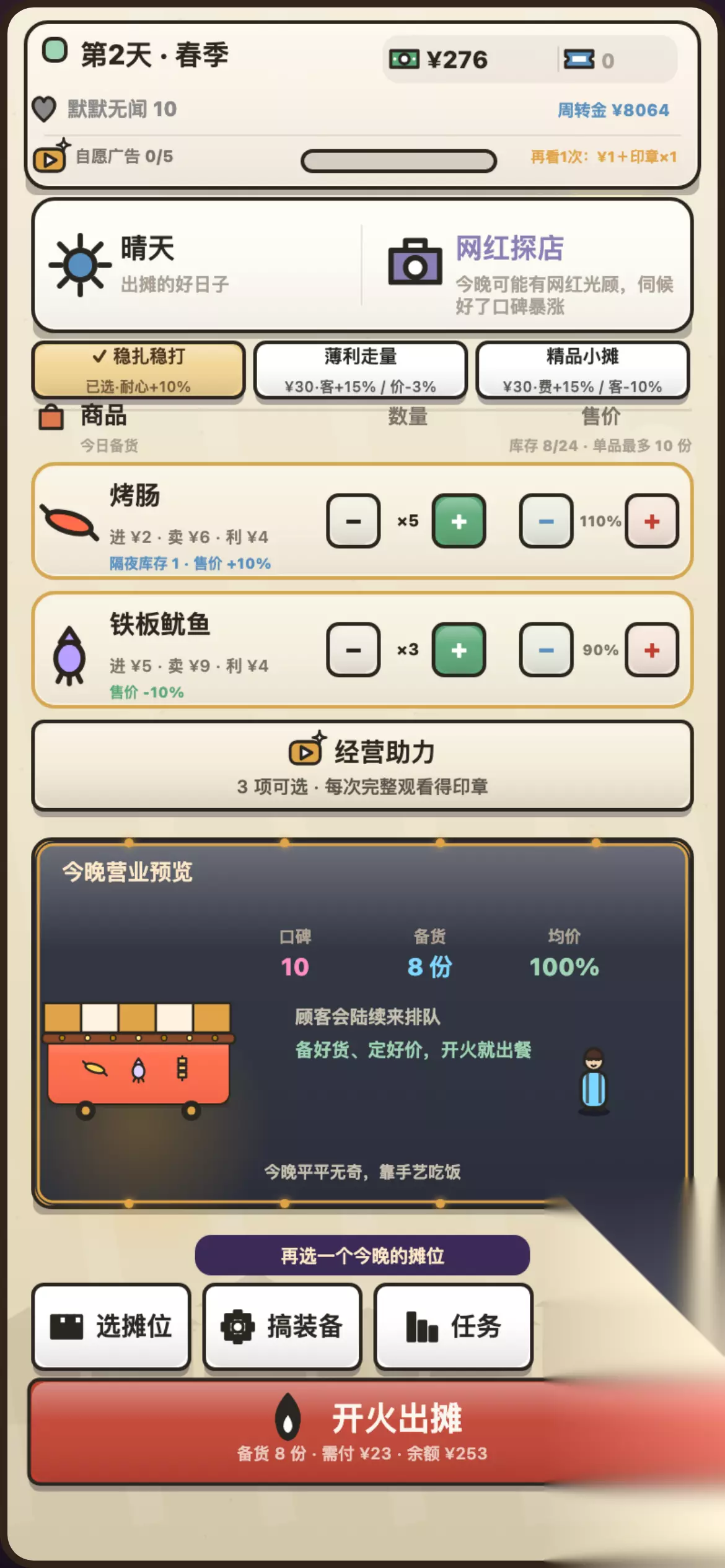Open the 搞装备 equipment screen
This screenshot has height=1568, width=725.
(283, 1326)
